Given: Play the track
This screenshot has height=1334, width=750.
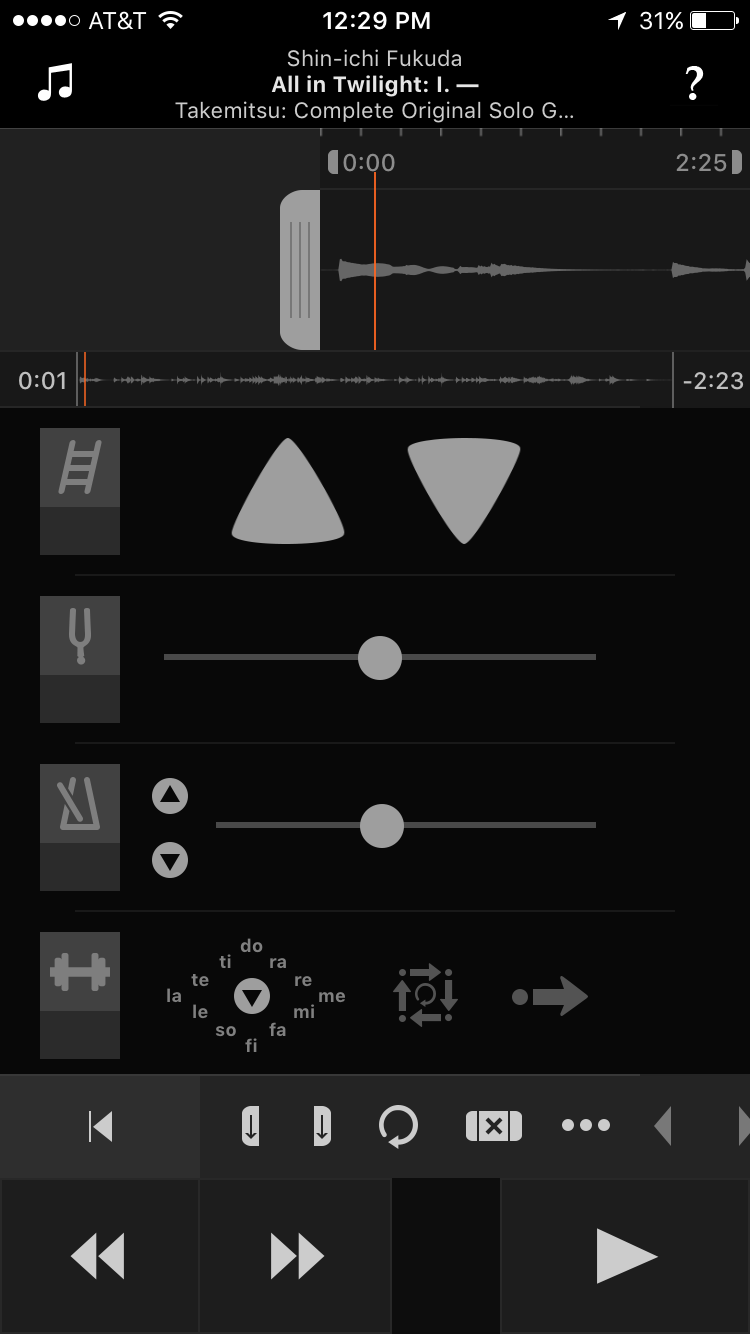Looking at the screenshot, I should pyautogui.click(x=626, y=1256).
